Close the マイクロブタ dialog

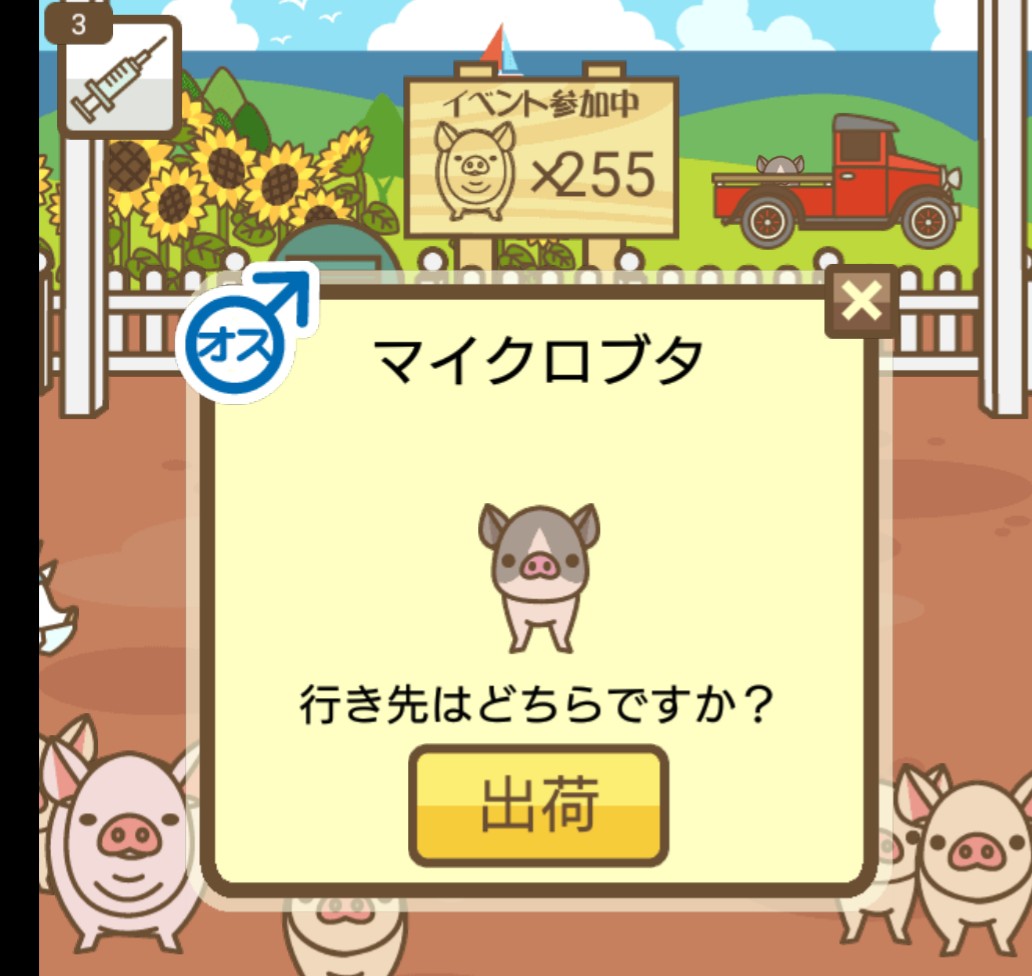click(861, 301)
